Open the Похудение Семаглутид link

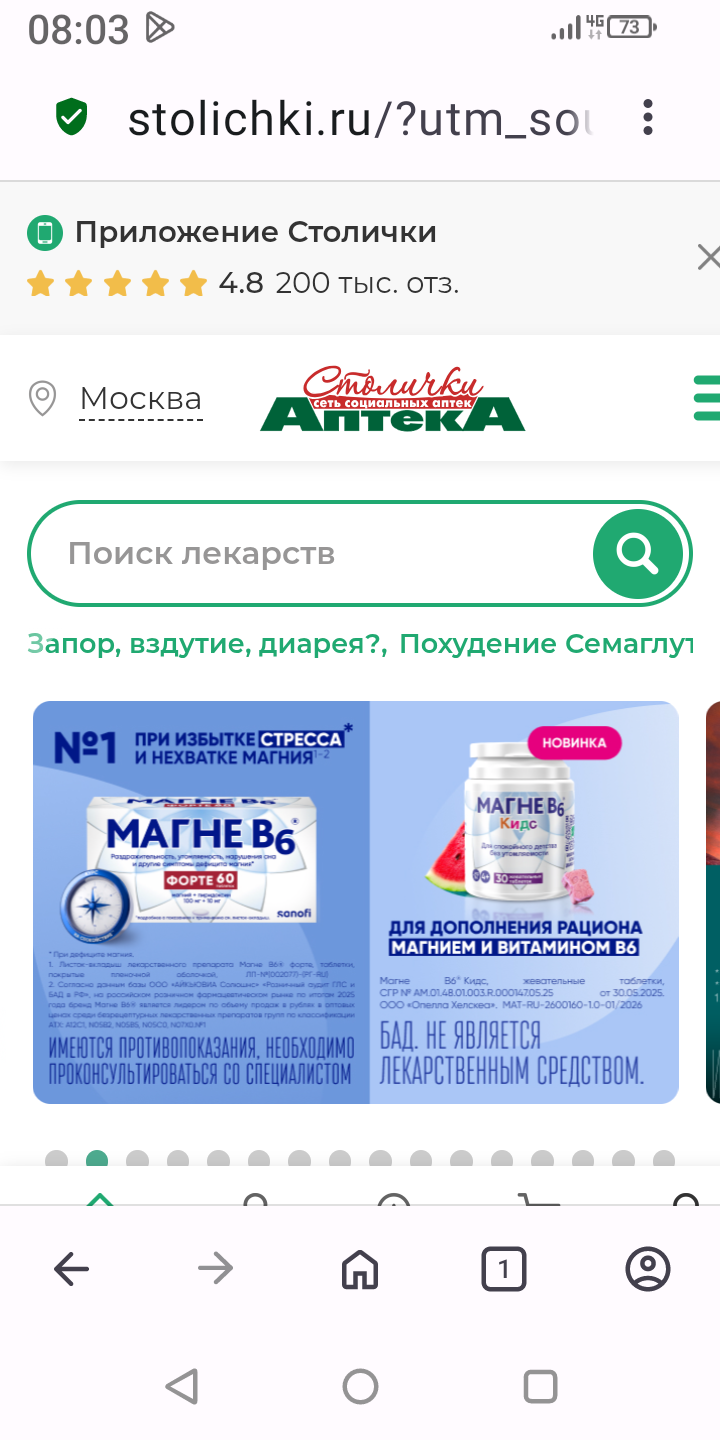(x=546, y=644)
